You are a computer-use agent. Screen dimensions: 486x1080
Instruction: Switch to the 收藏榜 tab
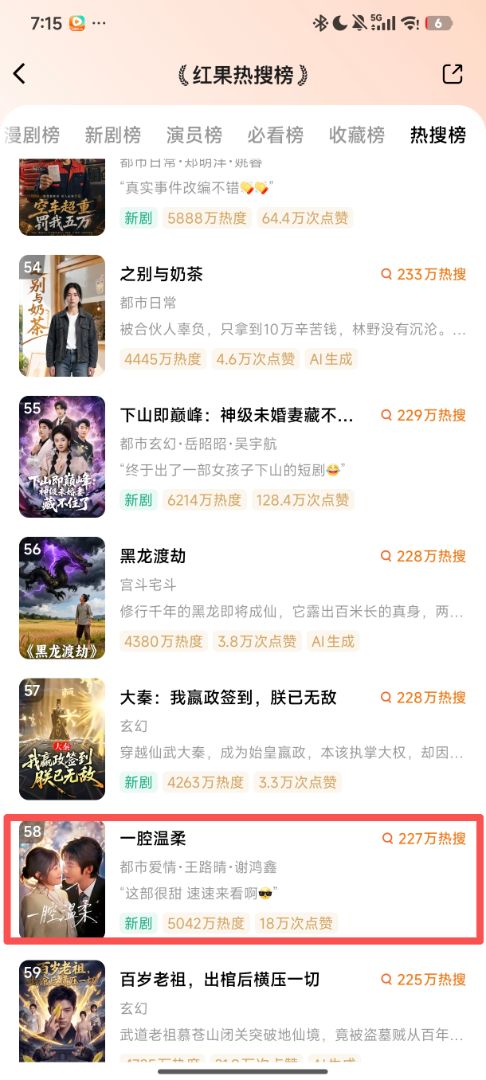tap(357, 135)
